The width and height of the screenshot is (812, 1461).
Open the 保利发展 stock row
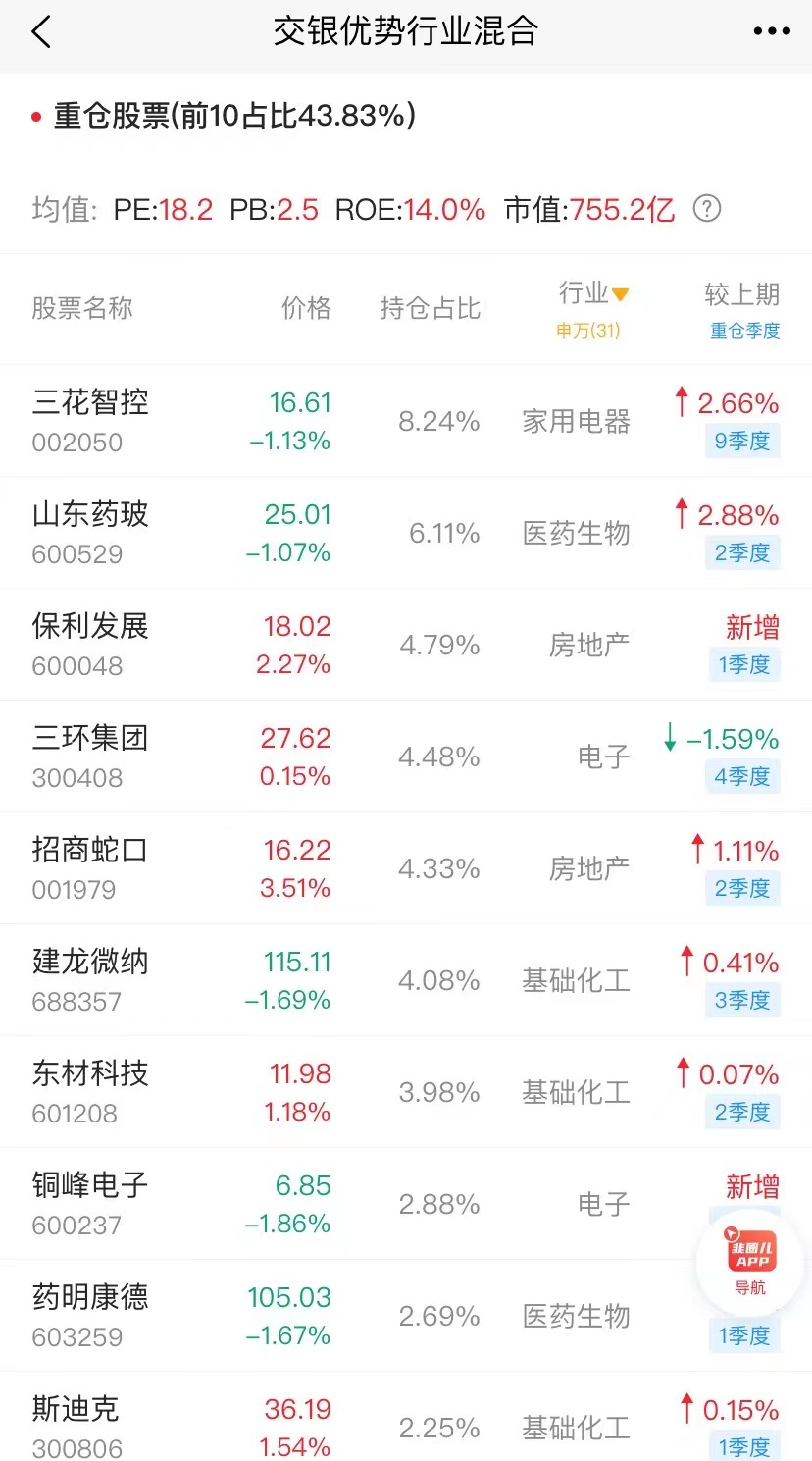pos(406,645)
